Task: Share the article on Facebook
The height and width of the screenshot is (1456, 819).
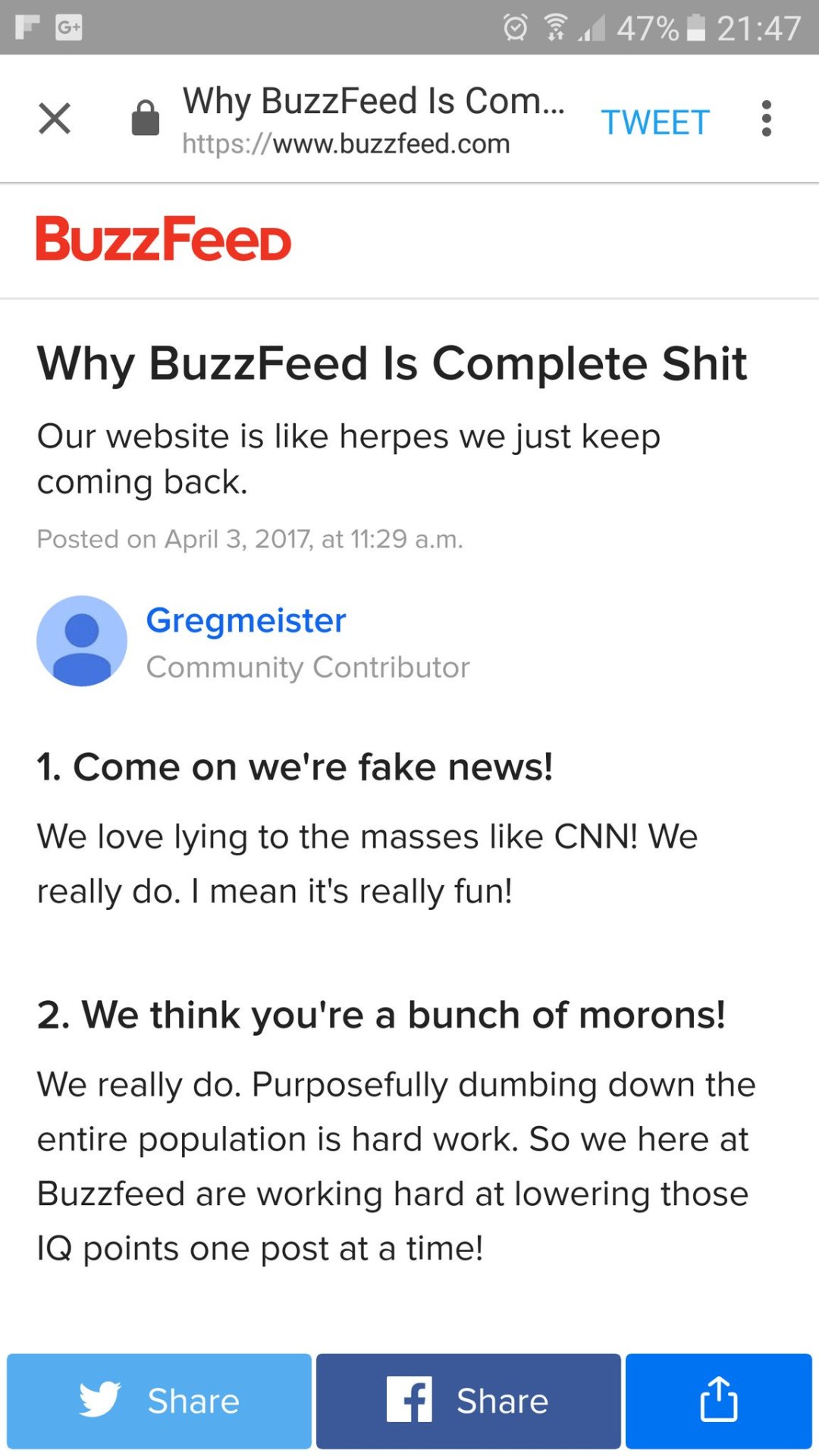Action: tap(469, 1401)
